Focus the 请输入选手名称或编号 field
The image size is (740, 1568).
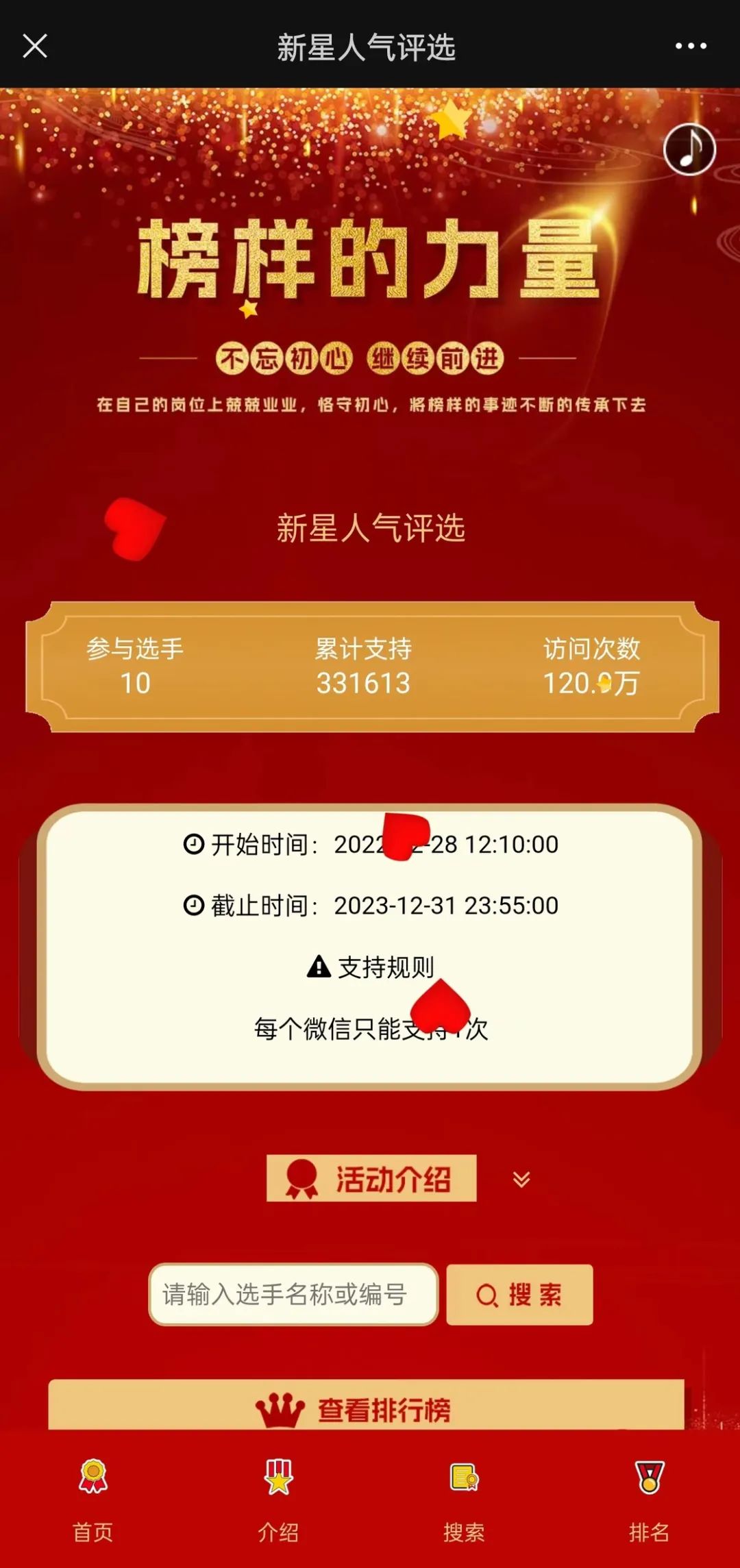(293, 1295)
